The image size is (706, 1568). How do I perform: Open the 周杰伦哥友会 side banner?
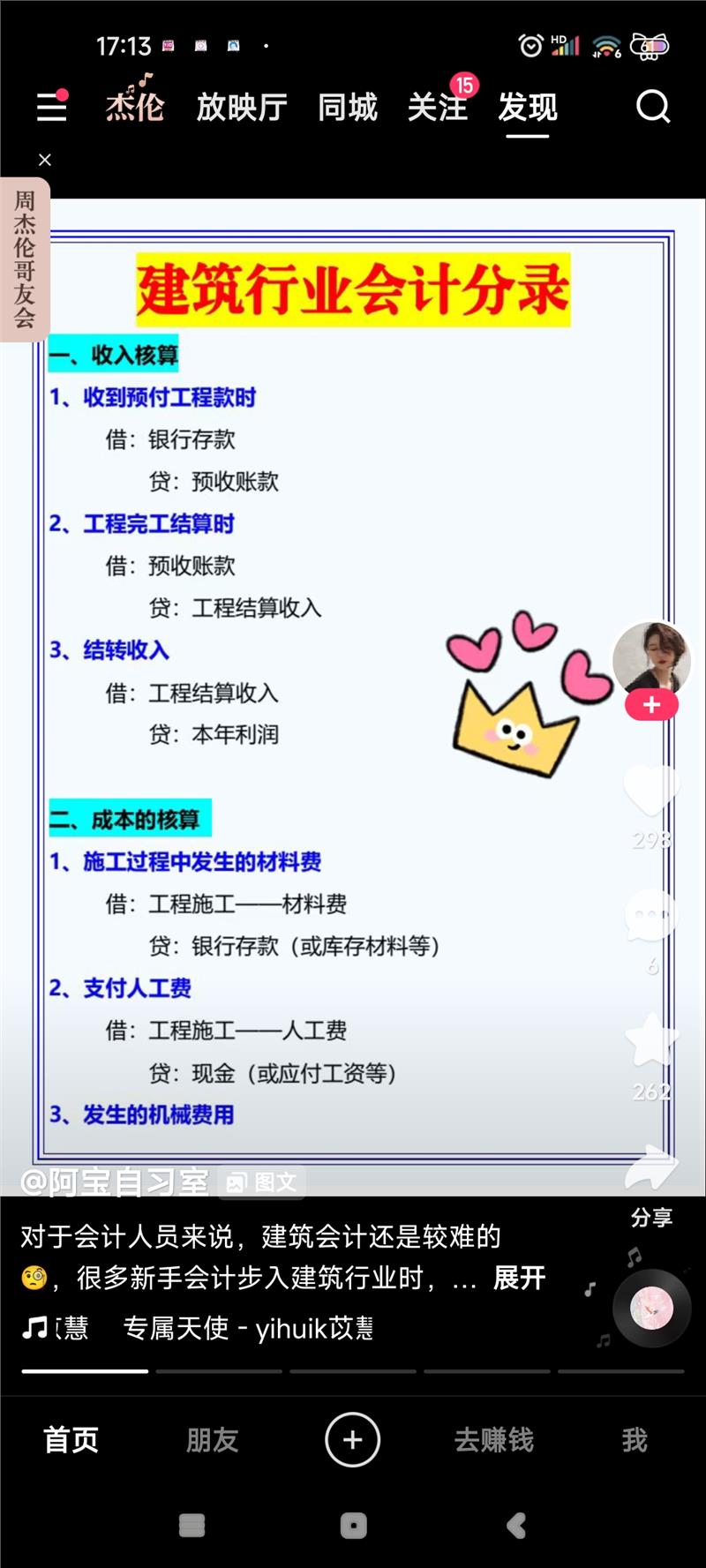point(25,259)
